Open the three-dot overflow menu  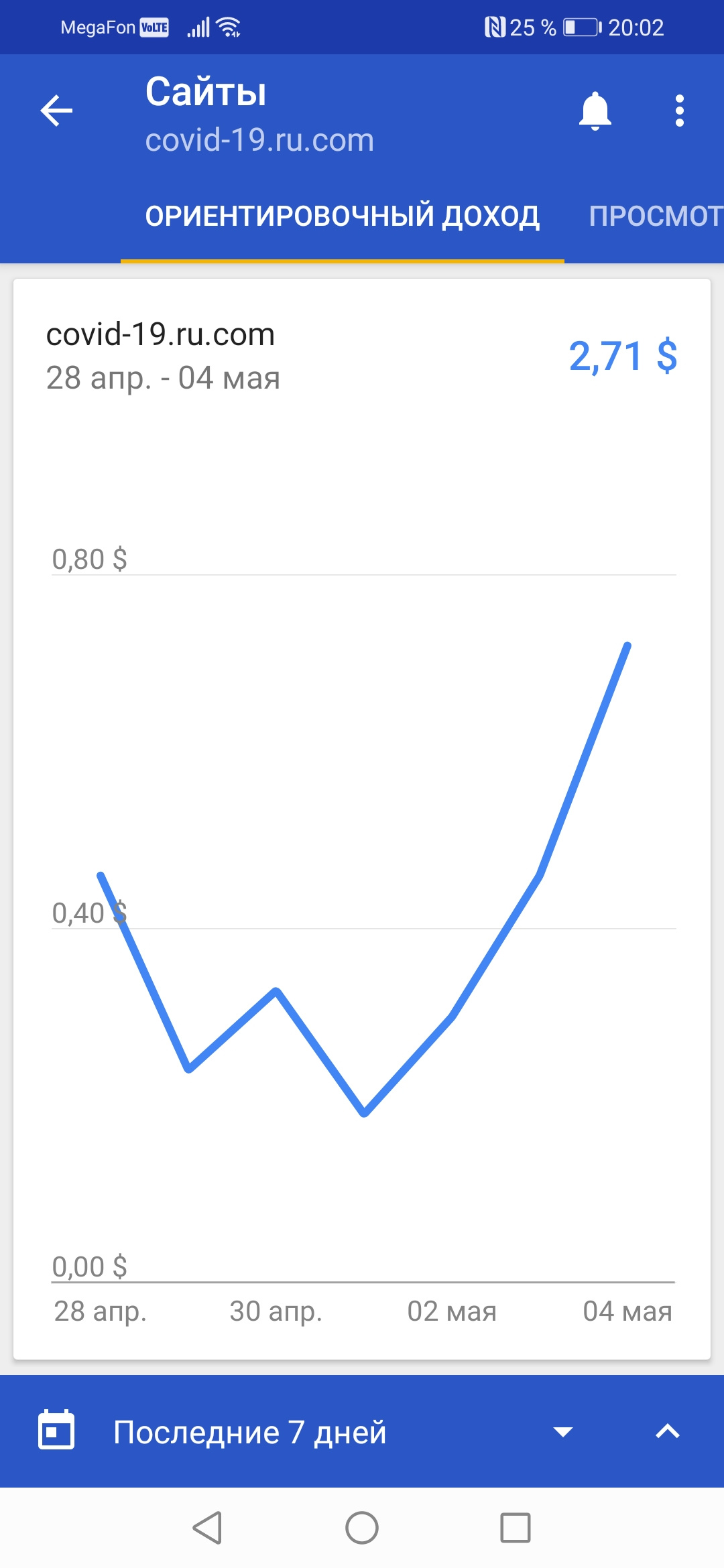[679, 111]
